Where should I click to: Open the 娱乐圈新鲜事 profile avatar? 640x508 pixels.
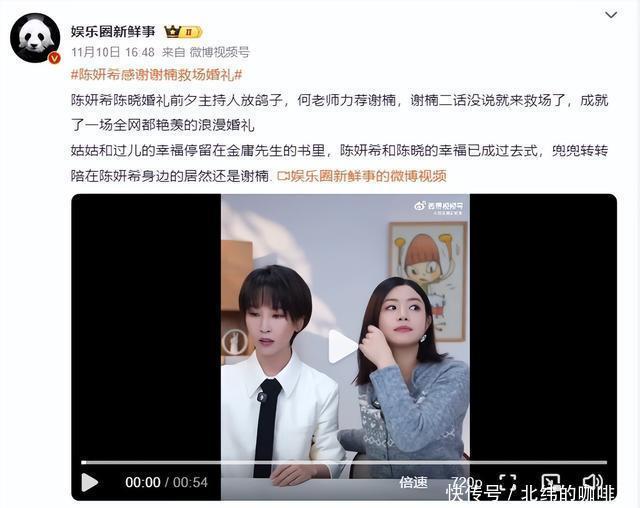(35, 39)
